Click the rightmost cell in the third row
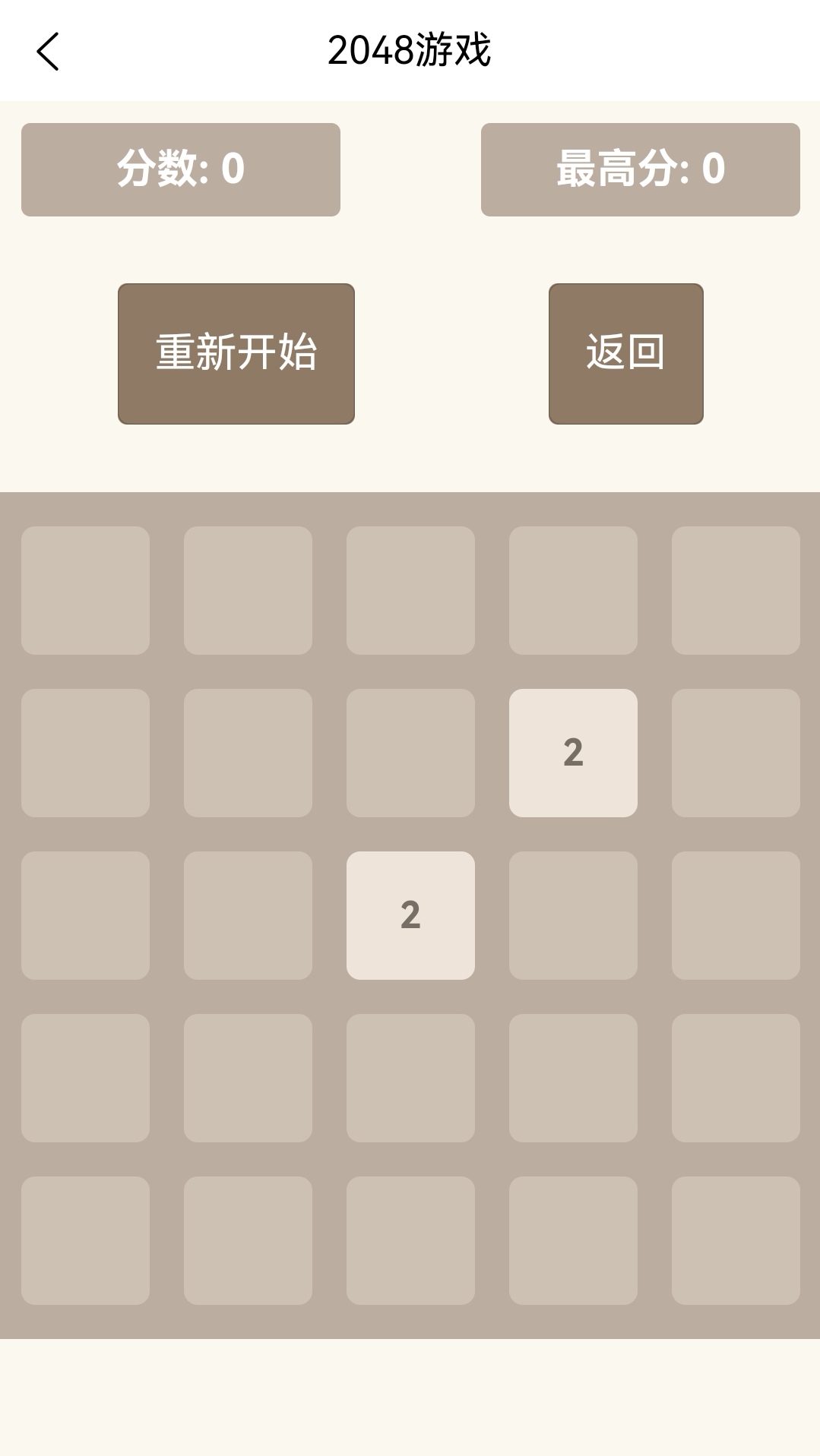This screenshot has width=820, height=1456. pos(736,914)
